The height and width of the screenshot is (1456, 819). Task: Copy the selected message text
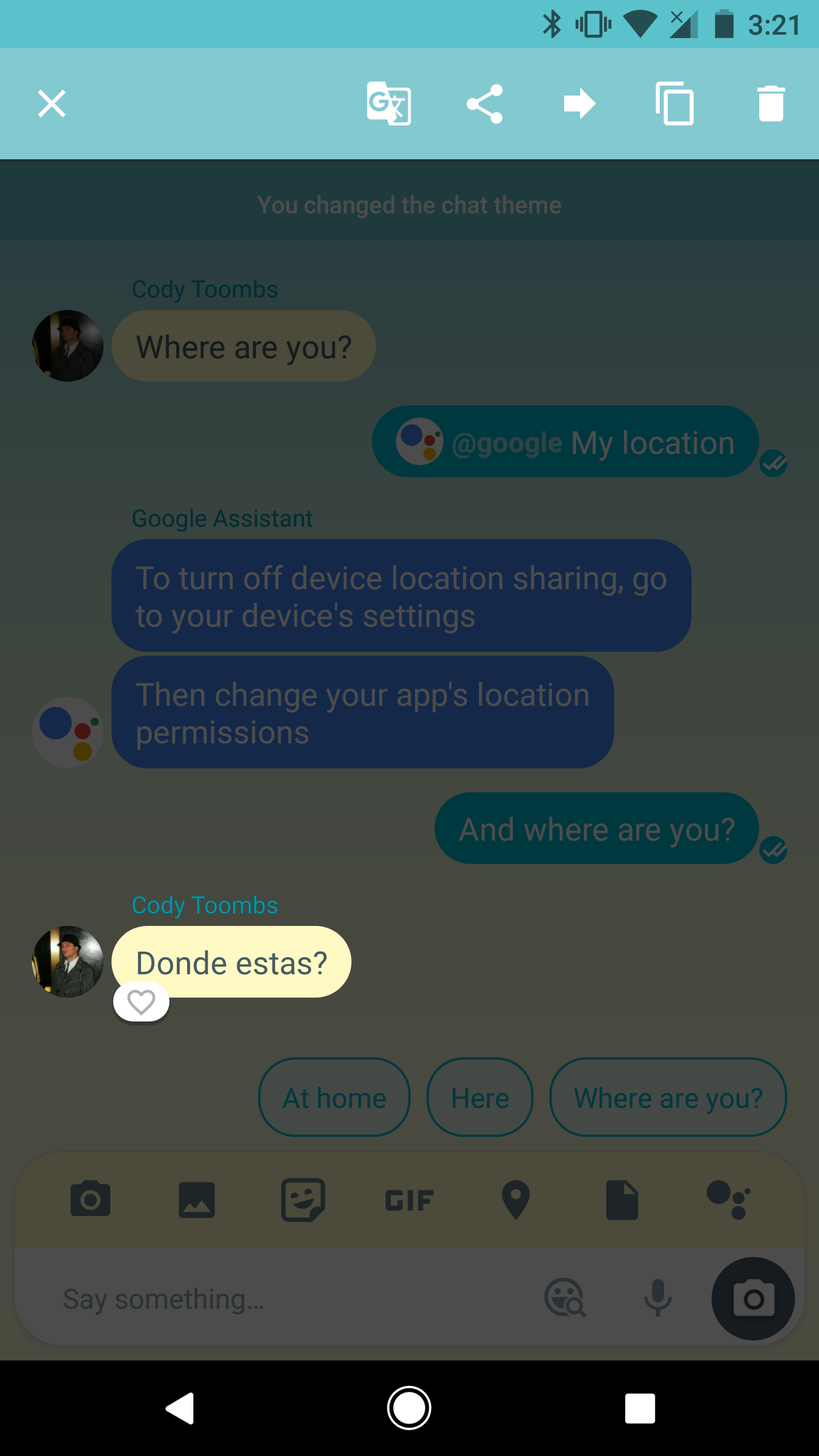(x=675, y=104)
